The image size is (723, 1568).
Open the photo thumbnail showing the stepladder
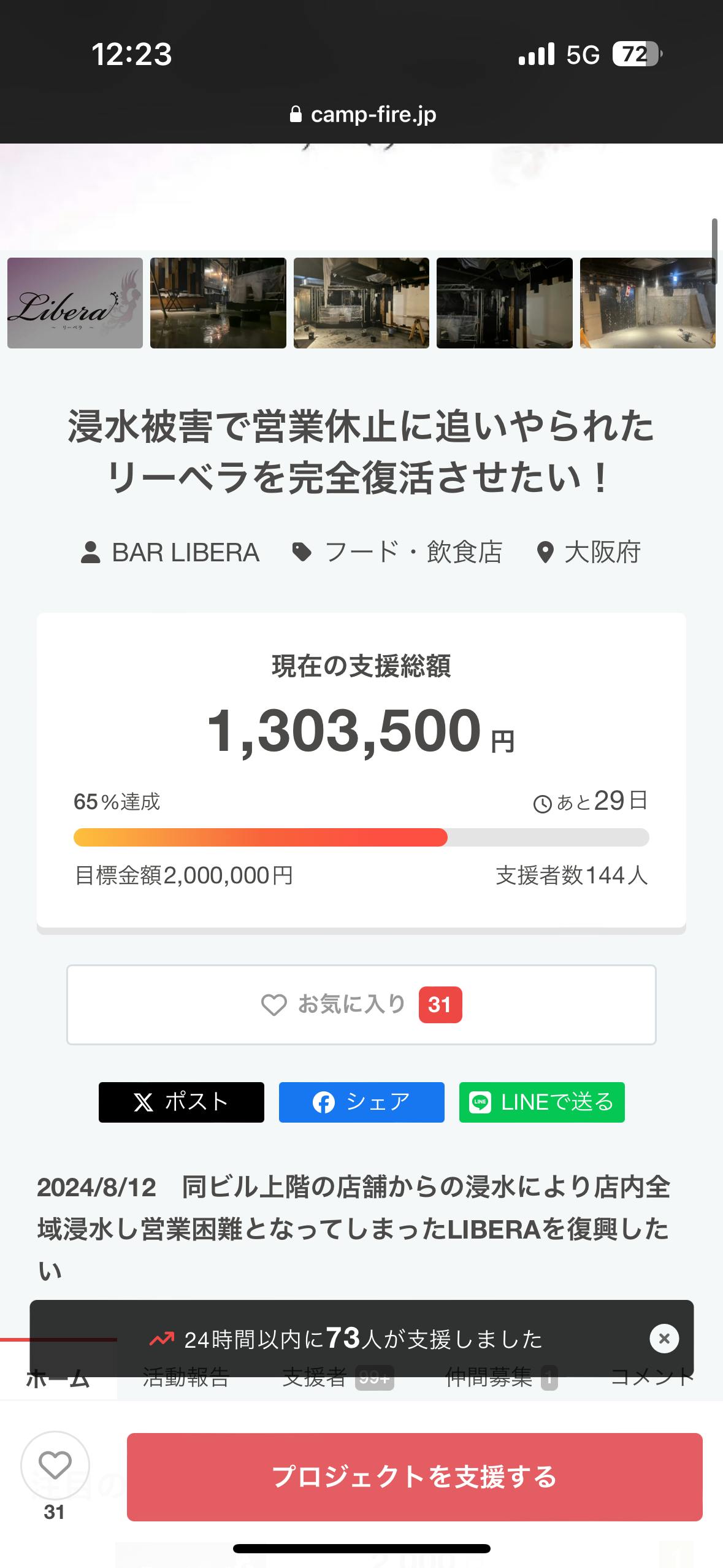361,303
